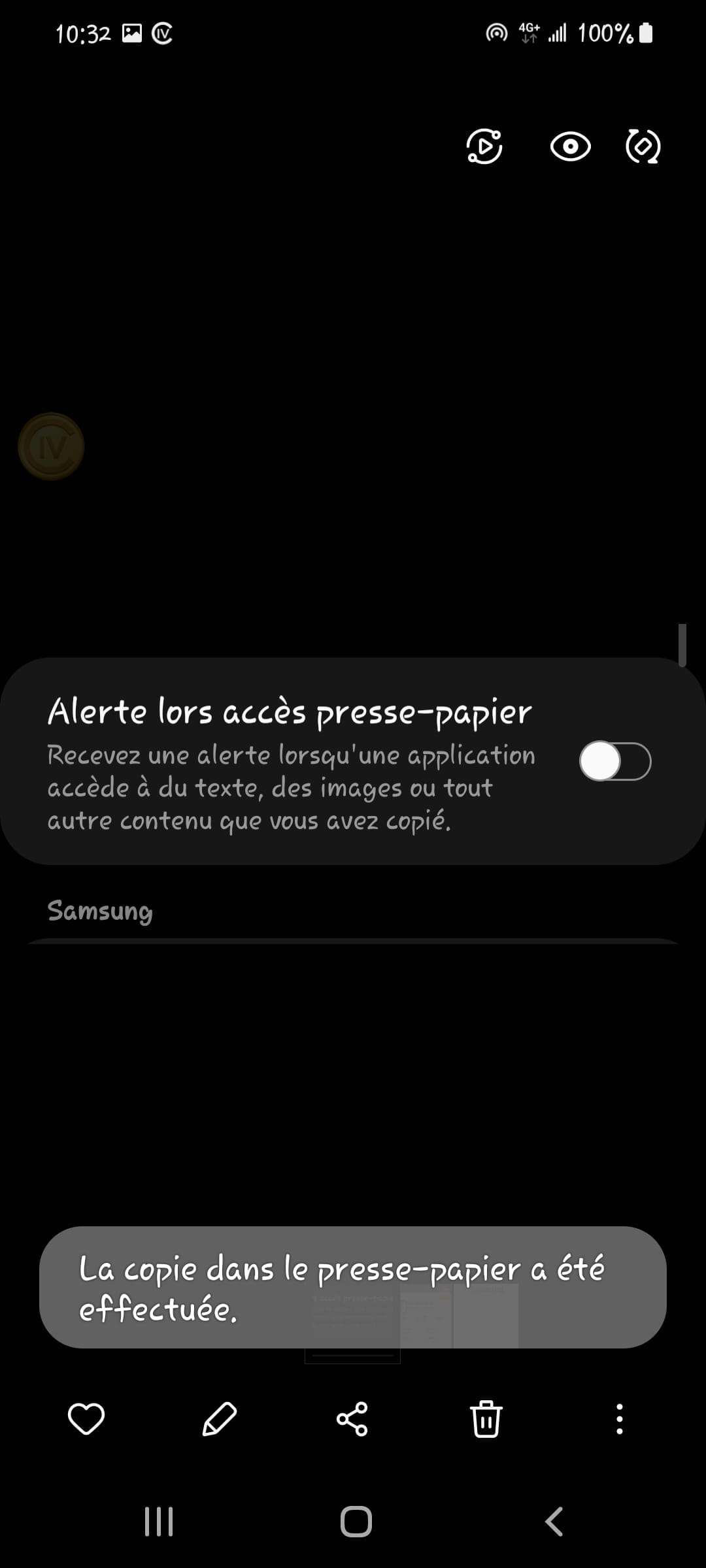Viewport: 706px width, 1568px height.
Task: Tap the auto-rotate icon
Action: pyautogui.click(x=643, y=146)
